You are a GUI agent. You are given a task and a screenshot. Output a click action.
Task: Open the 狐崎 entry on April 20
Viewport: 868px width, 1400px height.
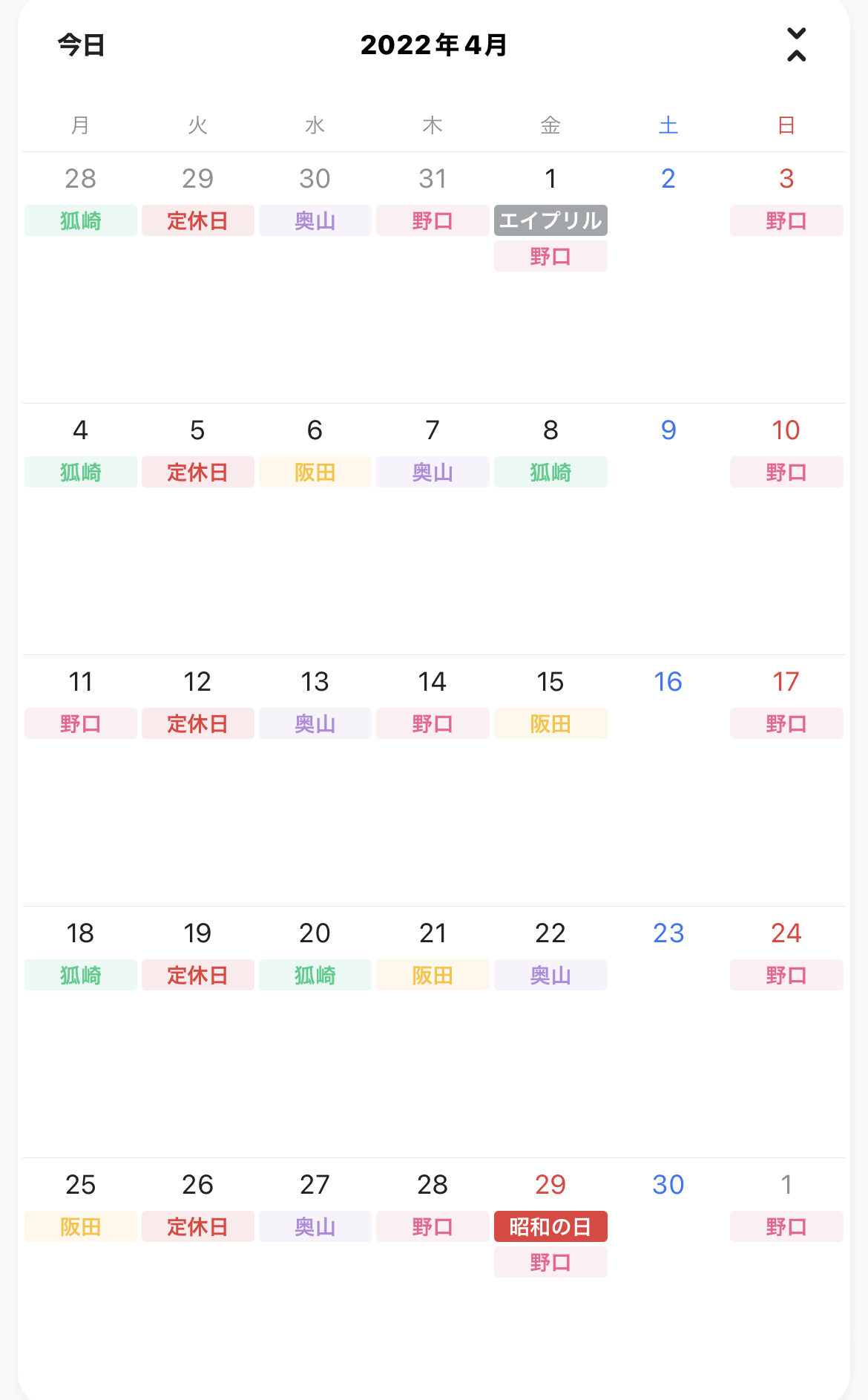tap(315, 975)
